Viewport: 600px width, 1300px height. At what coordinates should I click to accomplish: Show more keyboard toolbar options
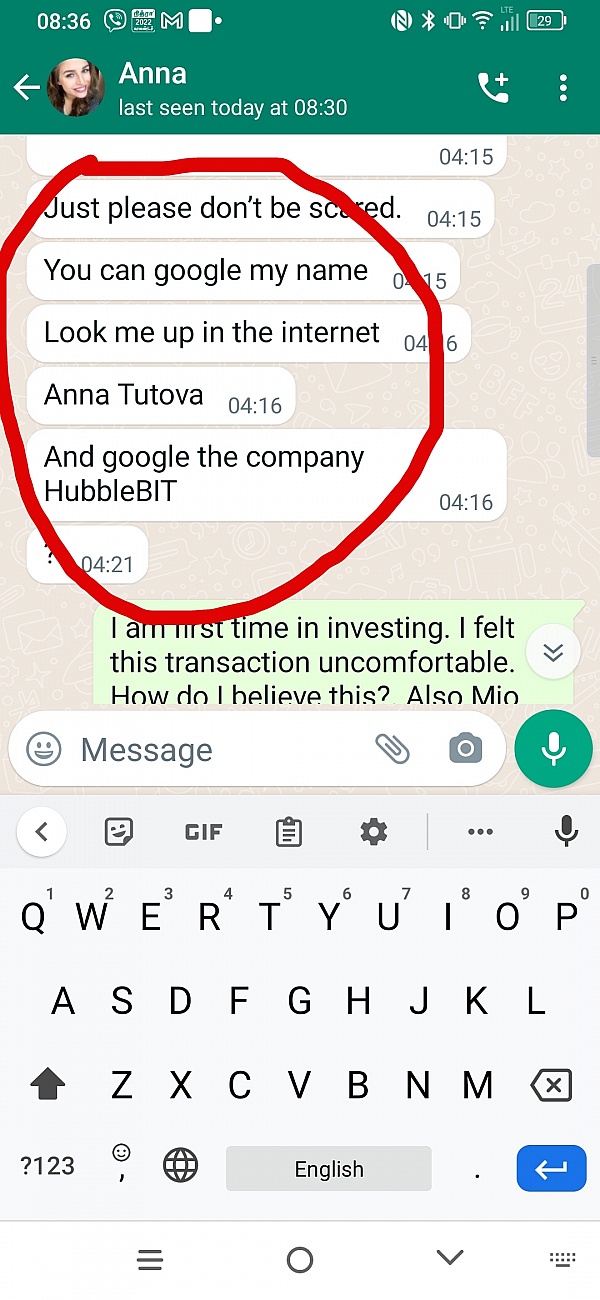click(x=480, y=831)
